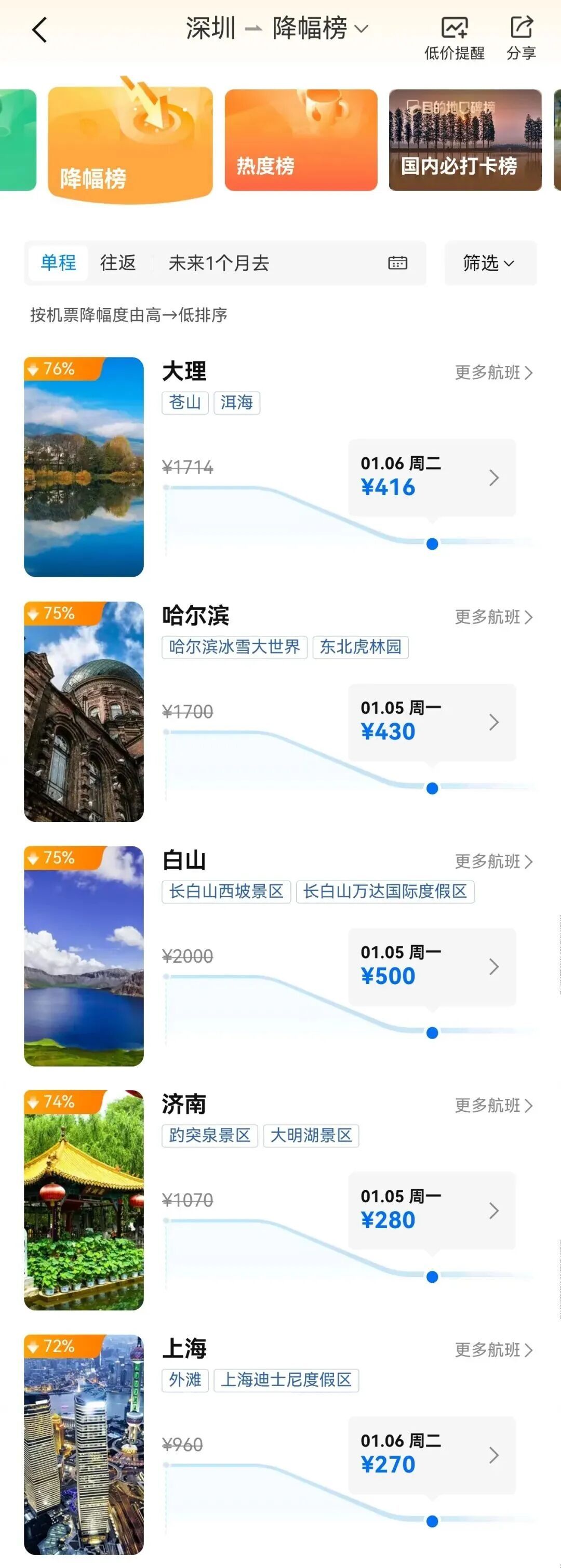The width and height of the screenshot is (561, 1568).
Task: Tap the arrow on 大理's ¥416 price card
Action: point(494,479)
